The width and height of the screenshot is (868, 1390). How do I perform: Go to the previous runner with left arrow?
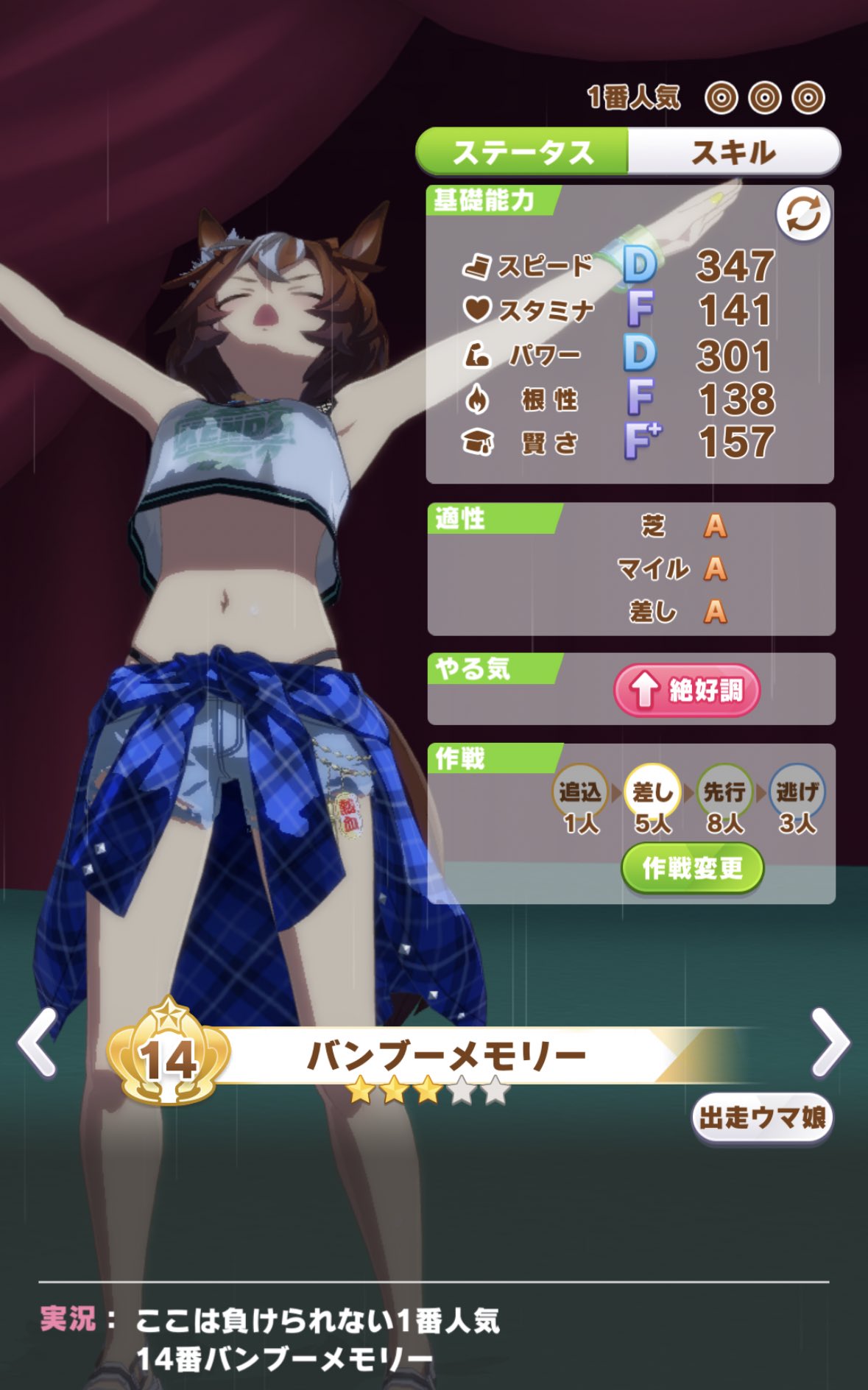pyautogui.click(x=38, y=1043)
